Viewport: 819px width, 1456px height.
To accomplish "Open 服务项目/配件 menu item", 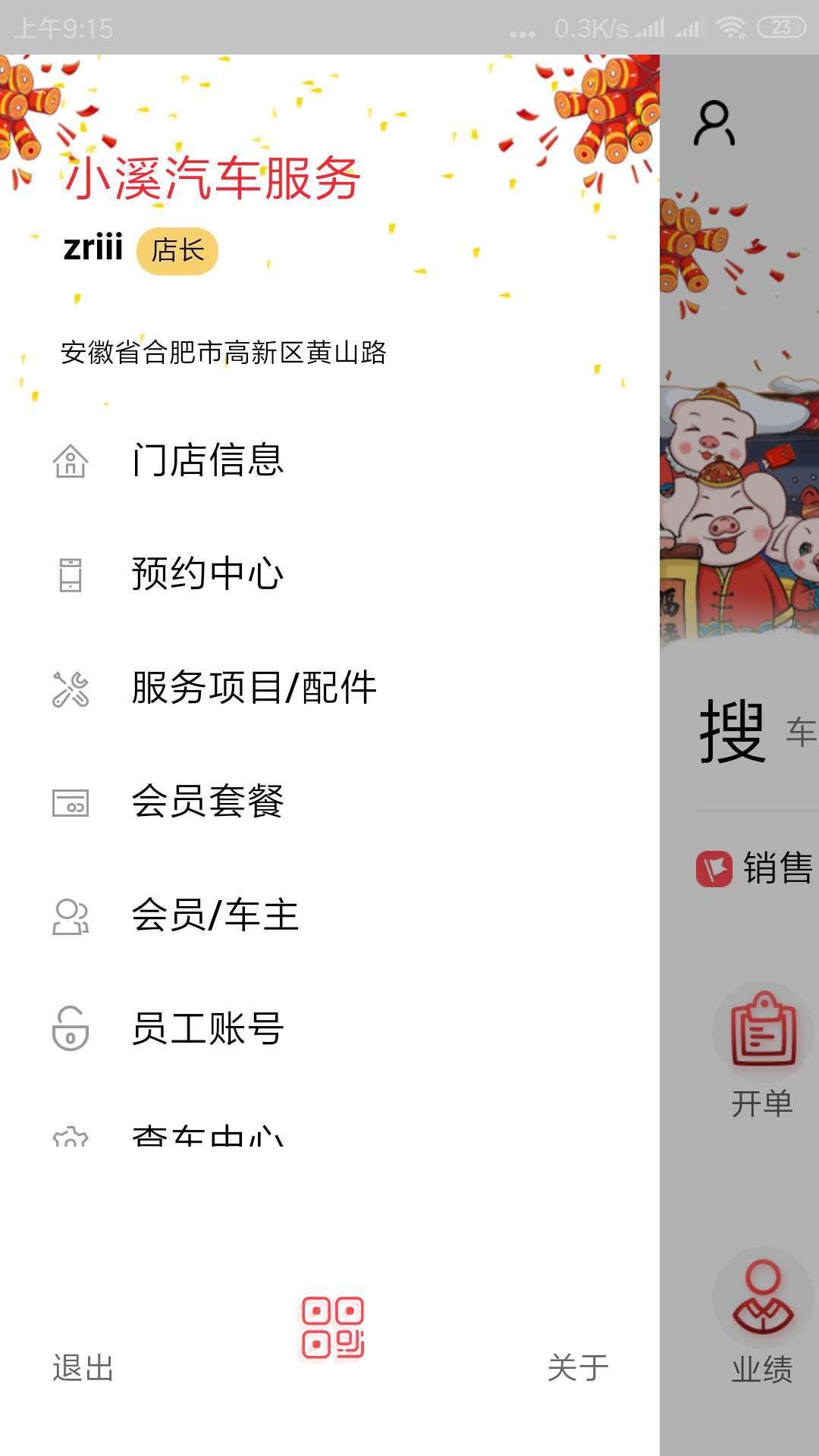I will [x=253, y=688].
